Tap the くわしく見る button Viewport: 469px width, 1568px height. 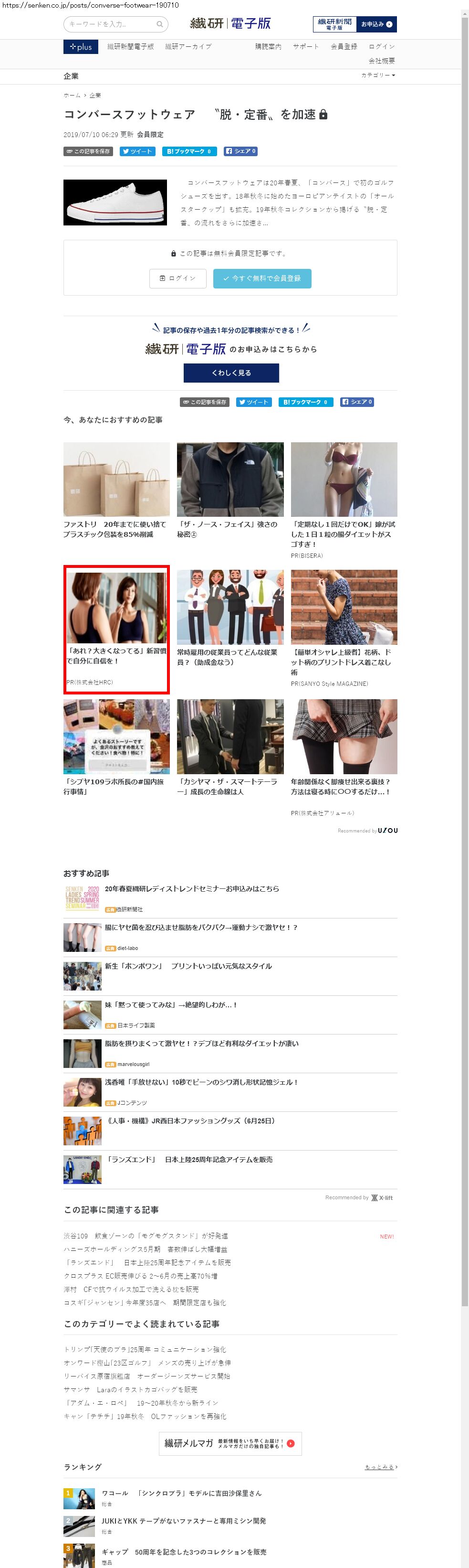(231, 373)
